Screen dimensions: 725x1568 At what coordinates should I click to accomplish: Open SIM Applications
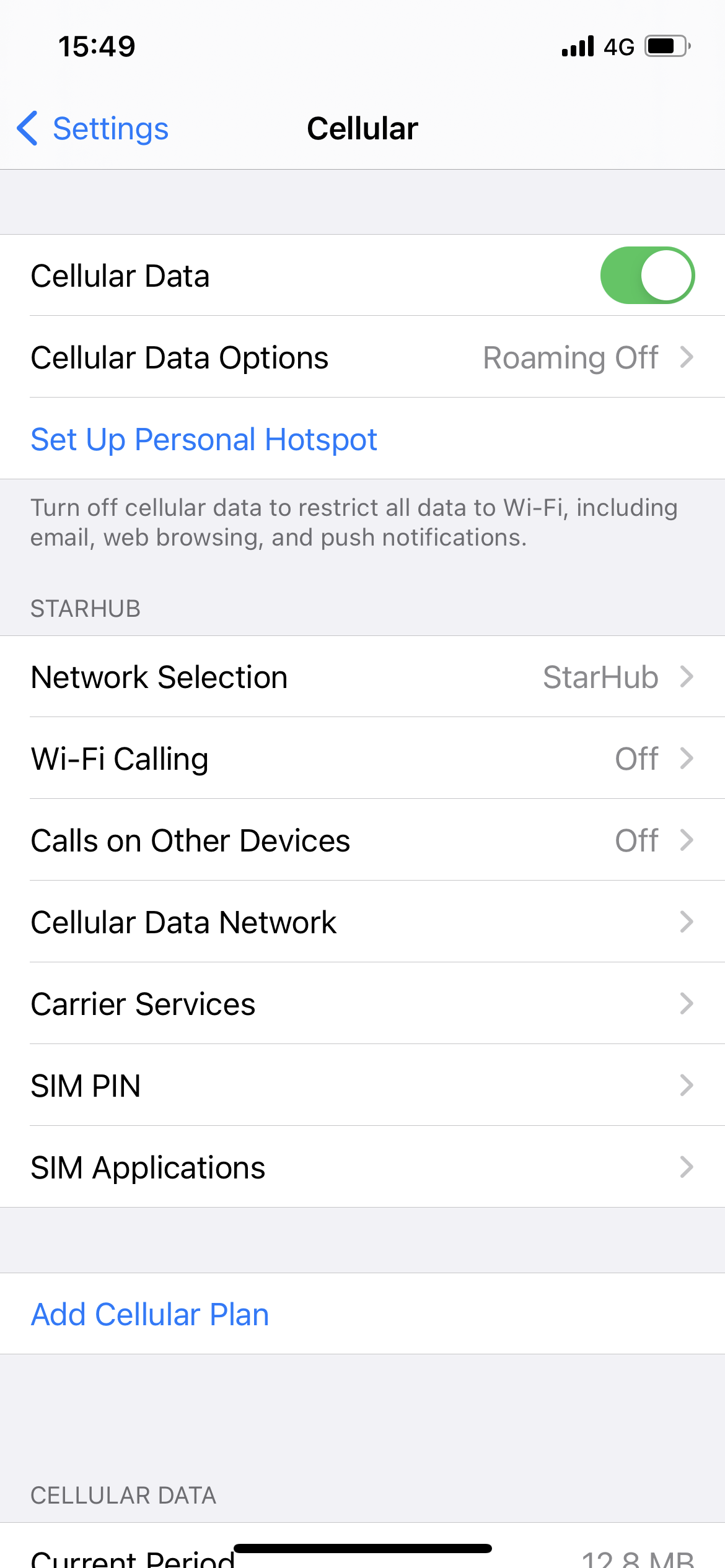pos(362,1167)
